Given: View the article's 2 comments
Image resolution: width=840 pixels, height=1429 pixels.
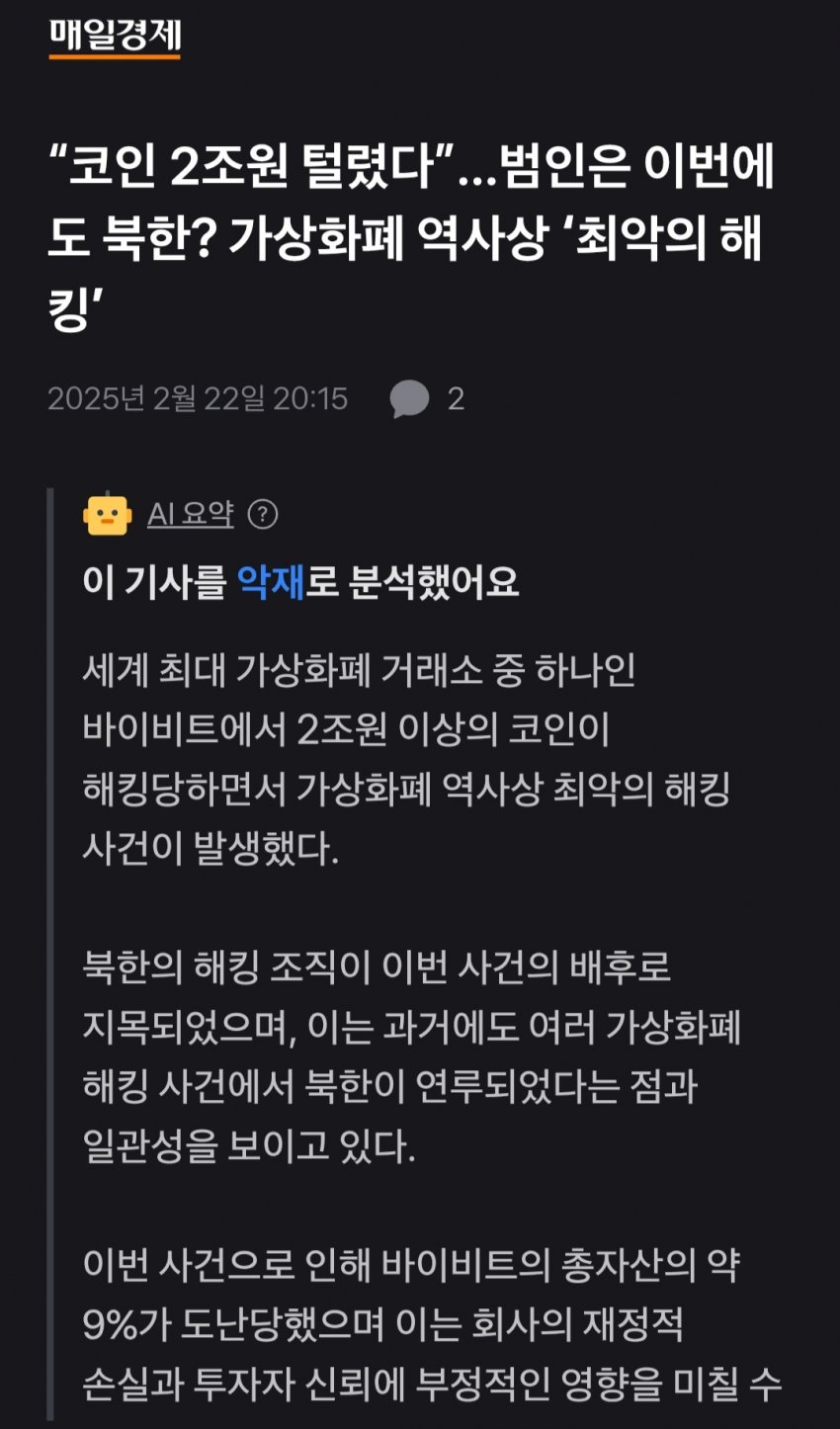Looking at the screenshot, I should pyautogui.click(x=425, y=399).
